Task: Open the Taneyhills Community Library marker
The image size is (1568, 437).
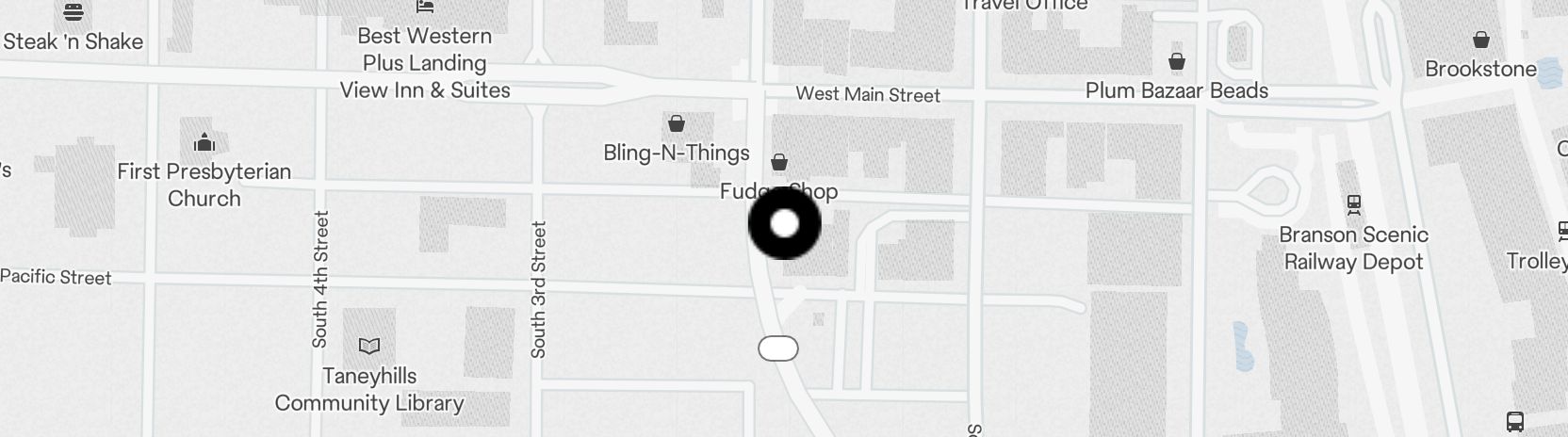Action: 369,347
